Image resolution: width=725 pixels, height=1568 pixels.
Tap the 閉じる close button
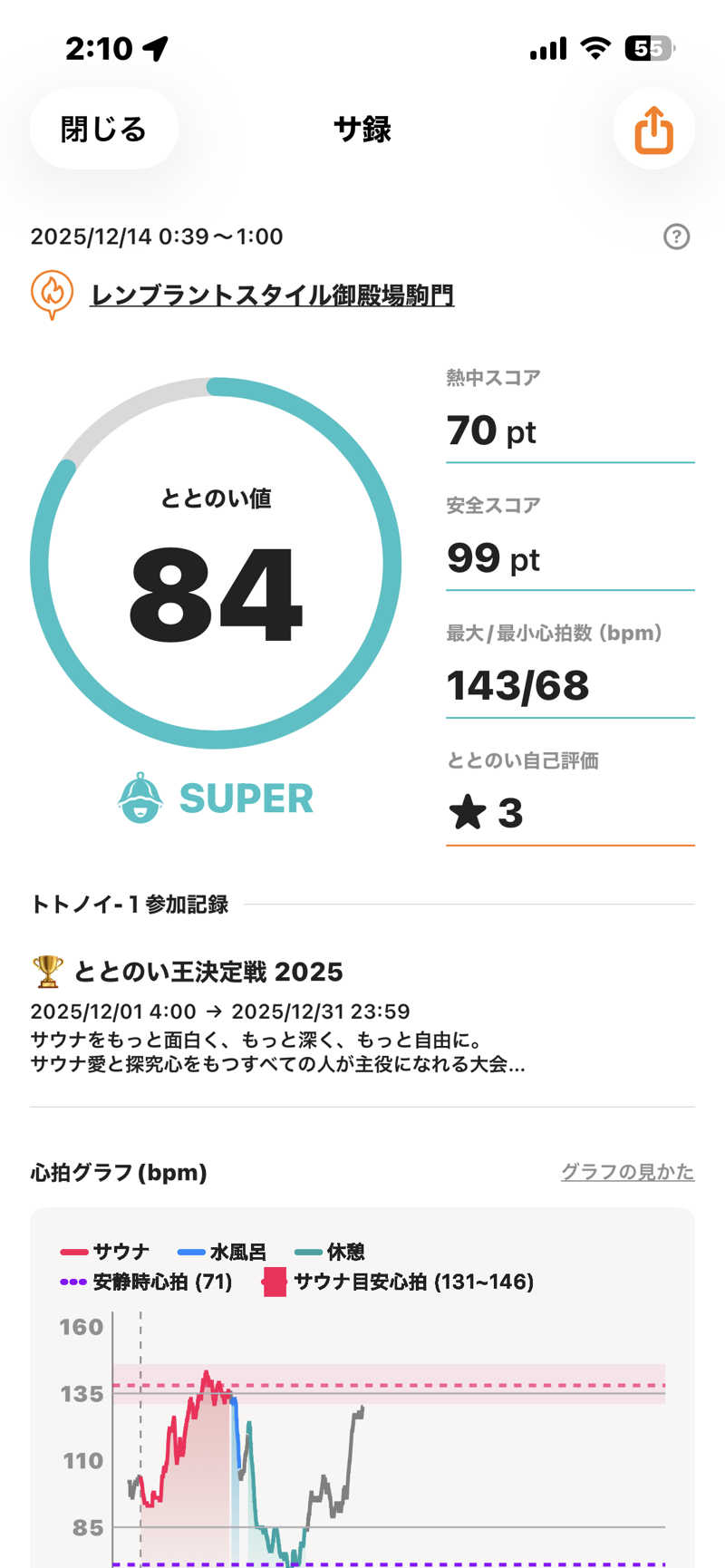(103, 130)
